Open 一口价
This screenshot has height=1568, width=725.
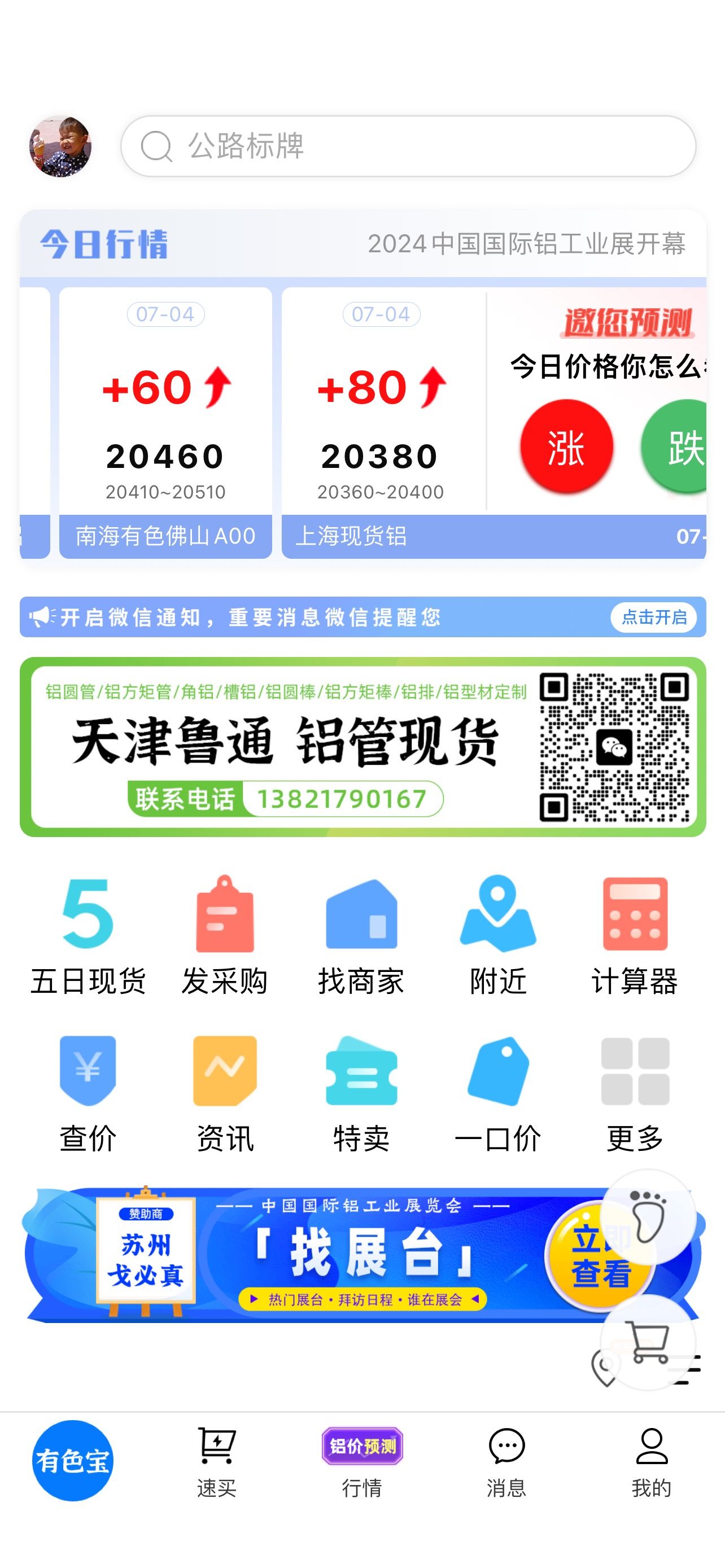498,1094
